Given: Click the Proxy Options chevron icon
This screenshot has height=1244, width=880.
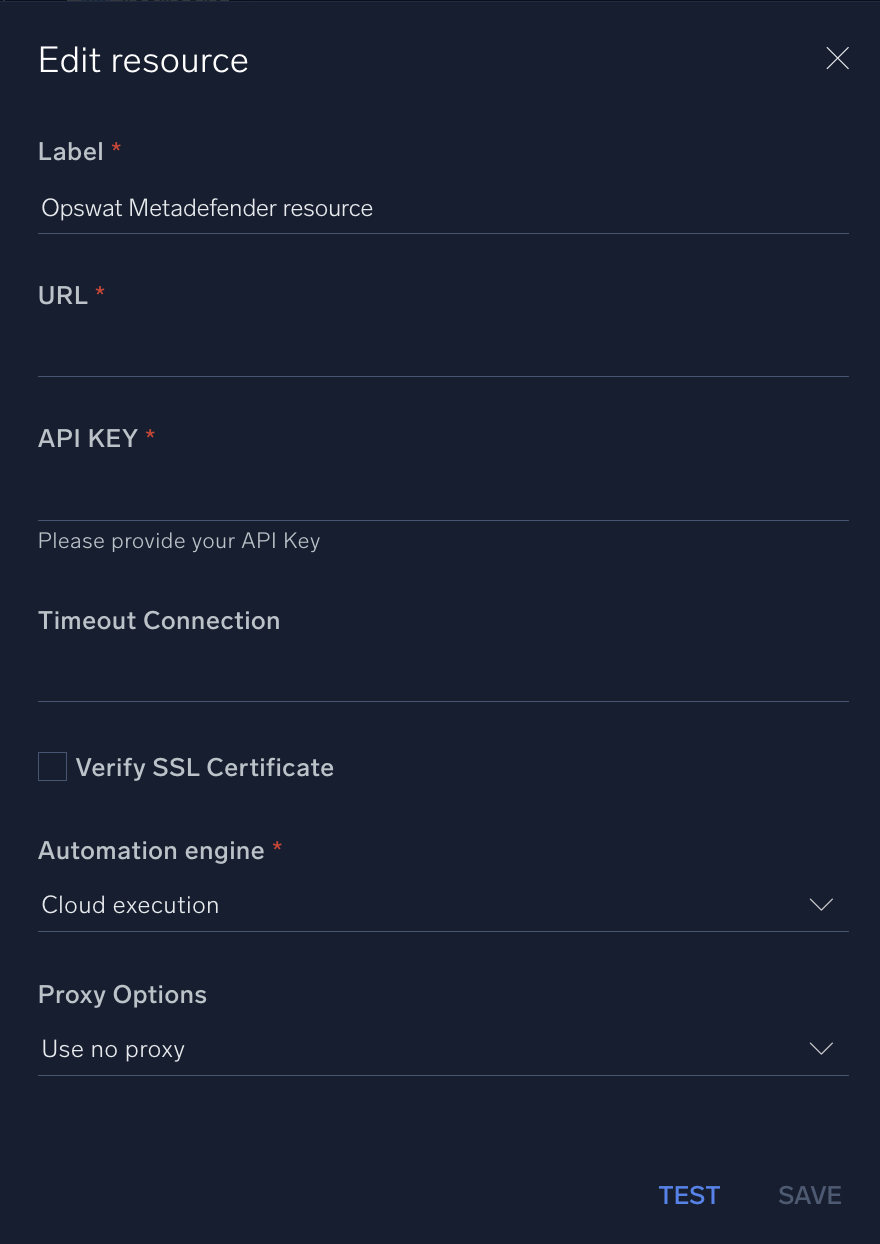Looking at the screenshot, I should click(x=820, y=1048).
